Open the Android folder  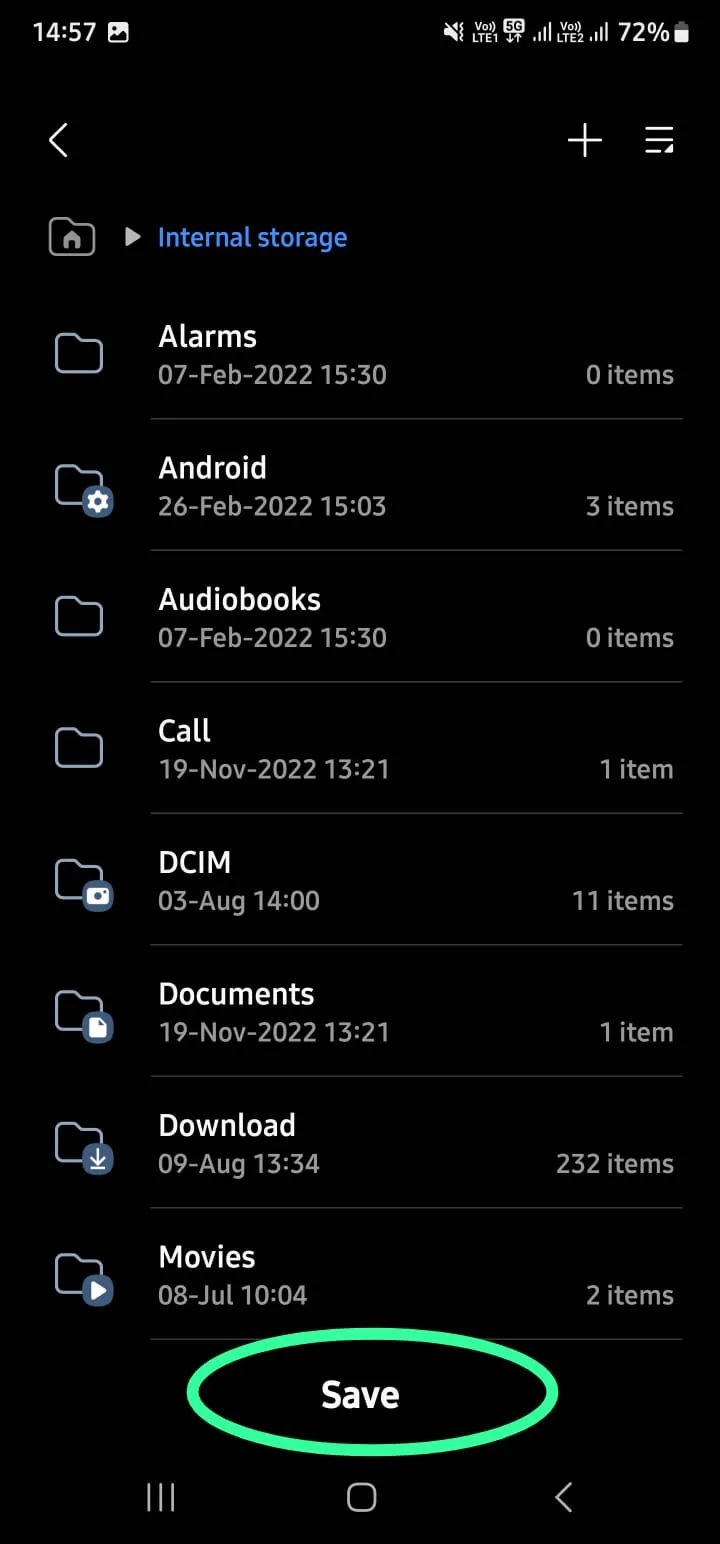tap(360, 486)
